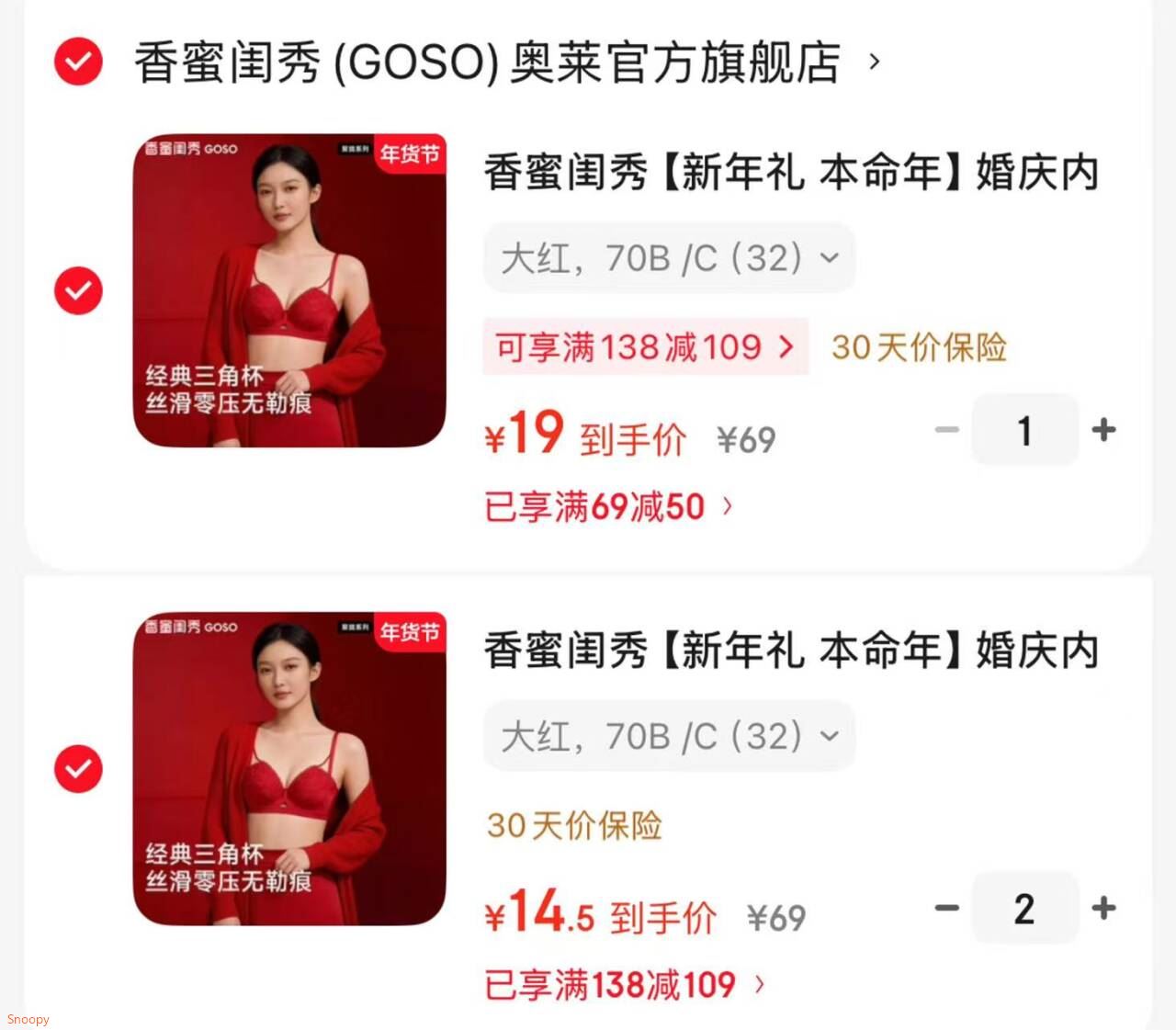Viewport: 1176px width, 1030px height.
Task: Tap quantity field showing 2
Action: 1024,908
